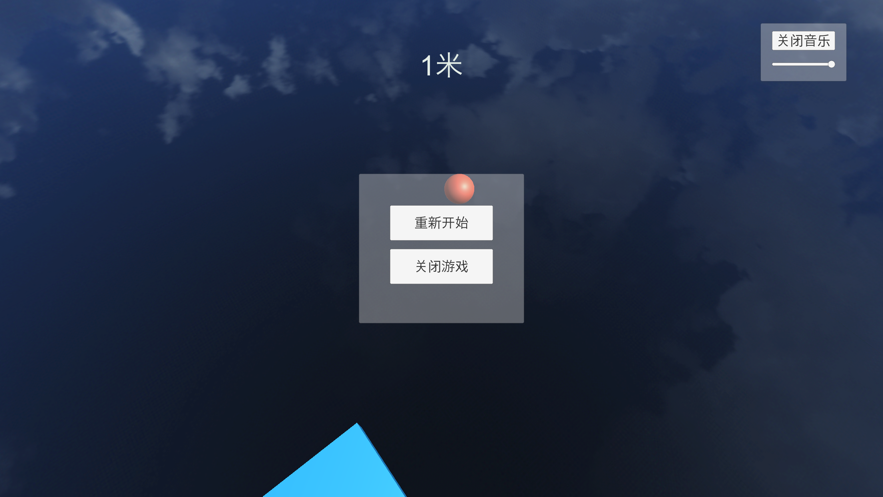Tap the music volume slider
The height and width of the screenshot is (497, 883).
(803, 64)
